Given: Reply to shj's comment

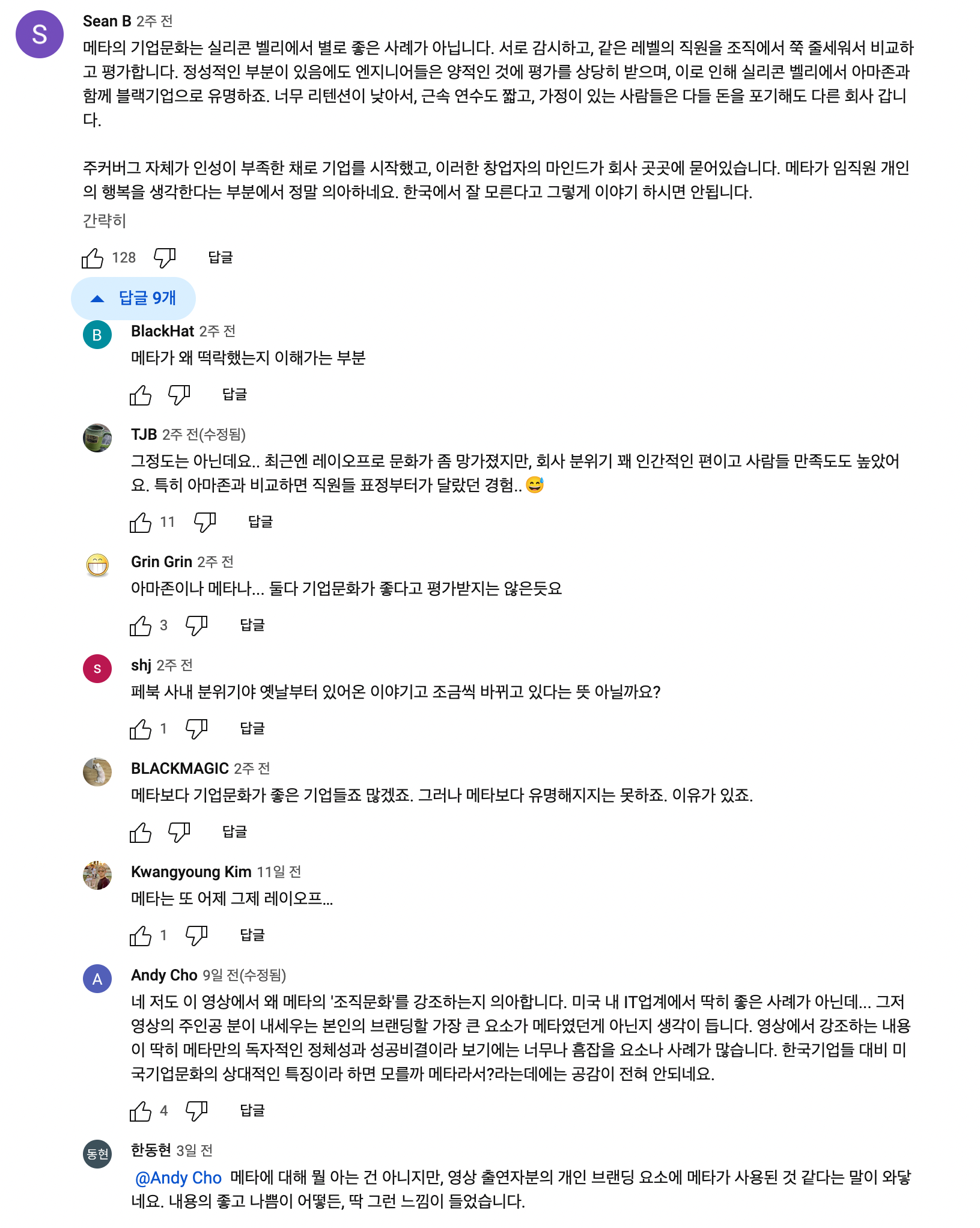Looking at the screenshot, I should 252,729.
